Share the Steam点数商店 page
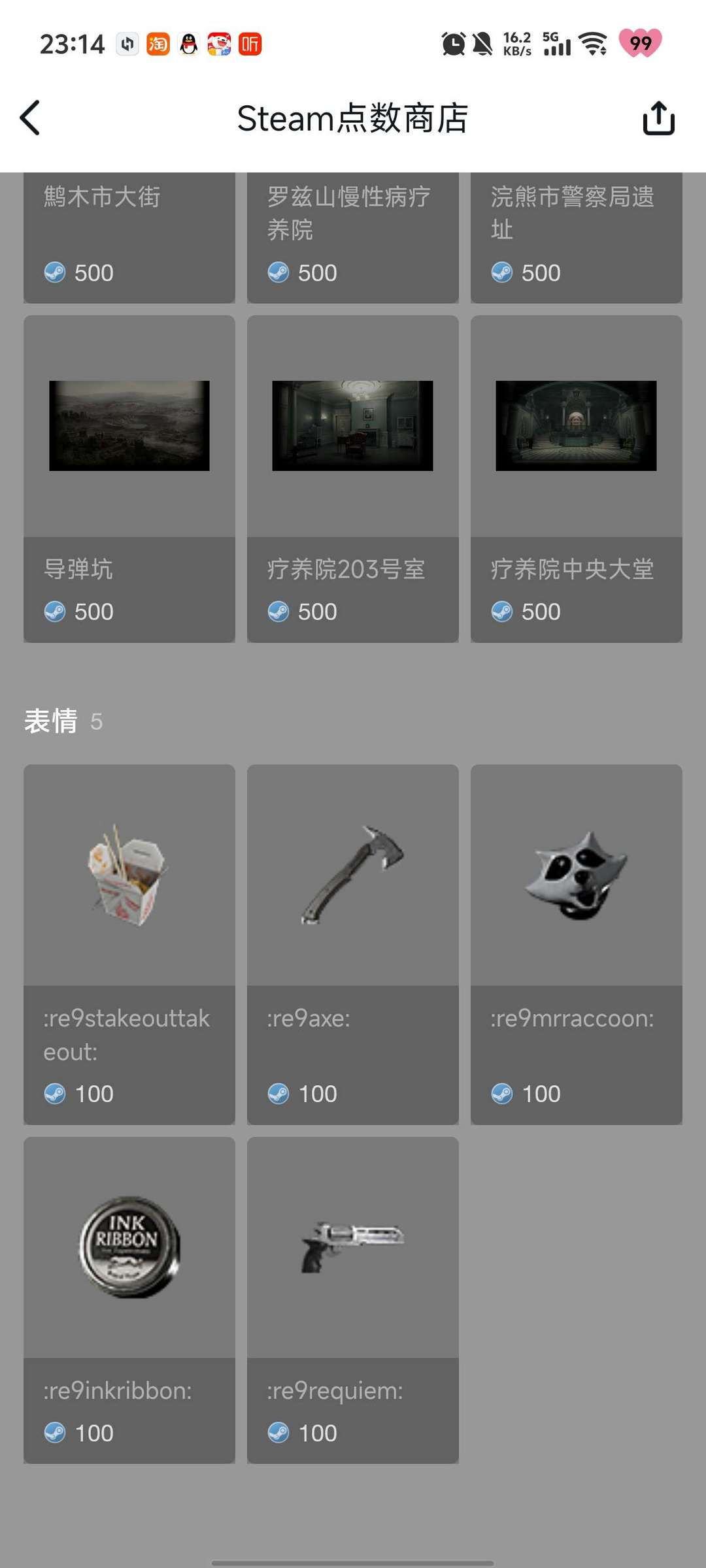The height and width of the screenshot is (1568, 706). [x=658, y=118]
